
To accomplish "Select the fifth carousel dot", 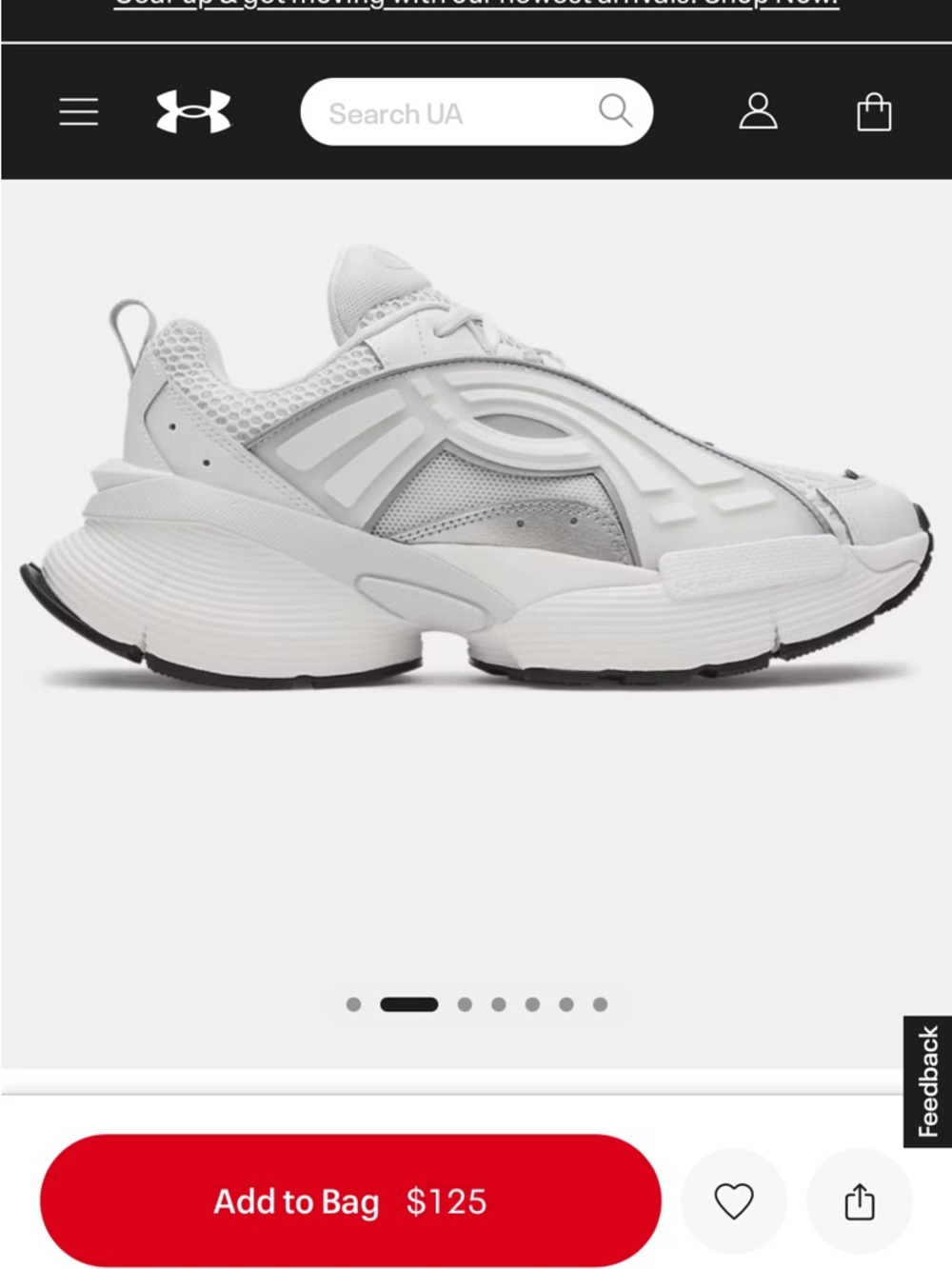I will [x=529, y=1003].
